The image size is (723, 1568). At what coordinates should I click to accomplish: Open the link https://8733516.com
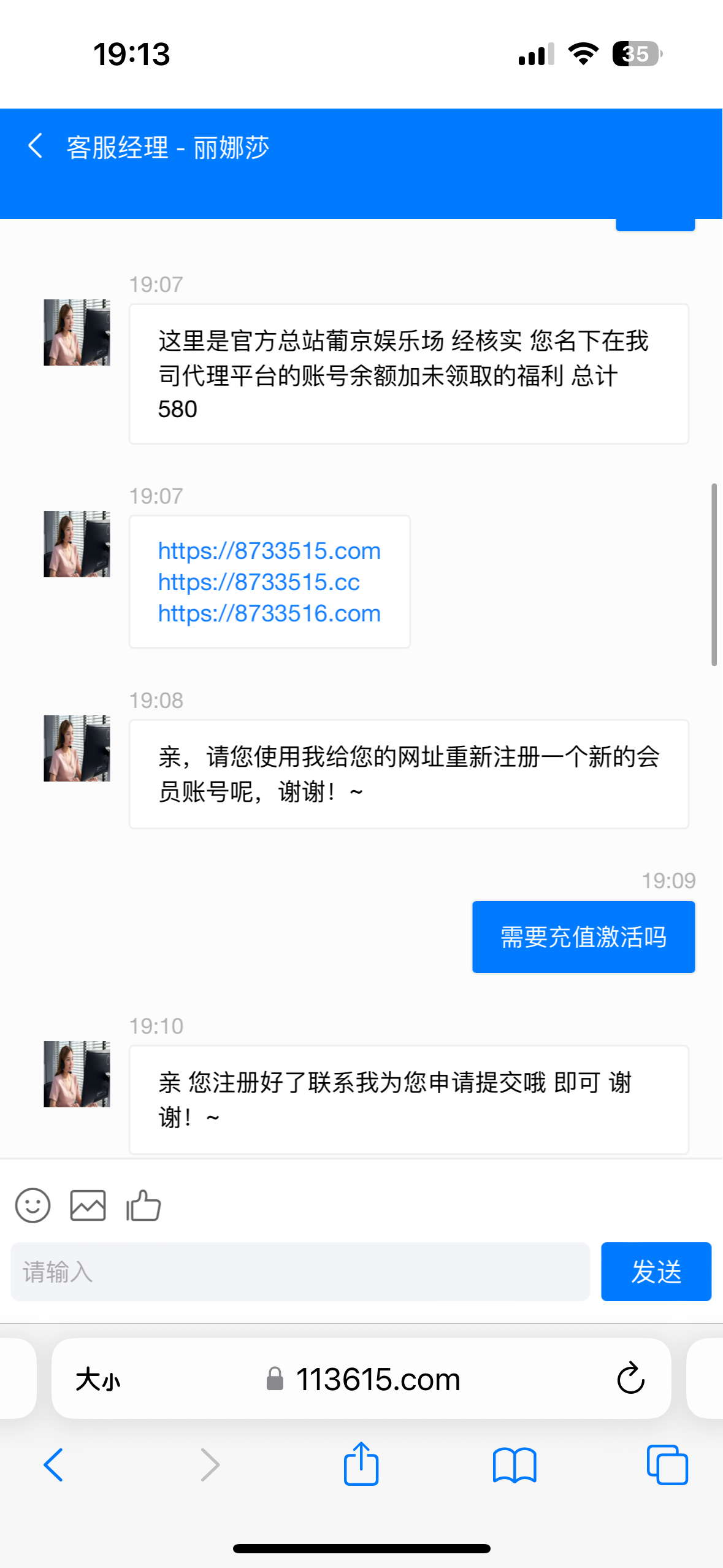click(x=269, y=613)
